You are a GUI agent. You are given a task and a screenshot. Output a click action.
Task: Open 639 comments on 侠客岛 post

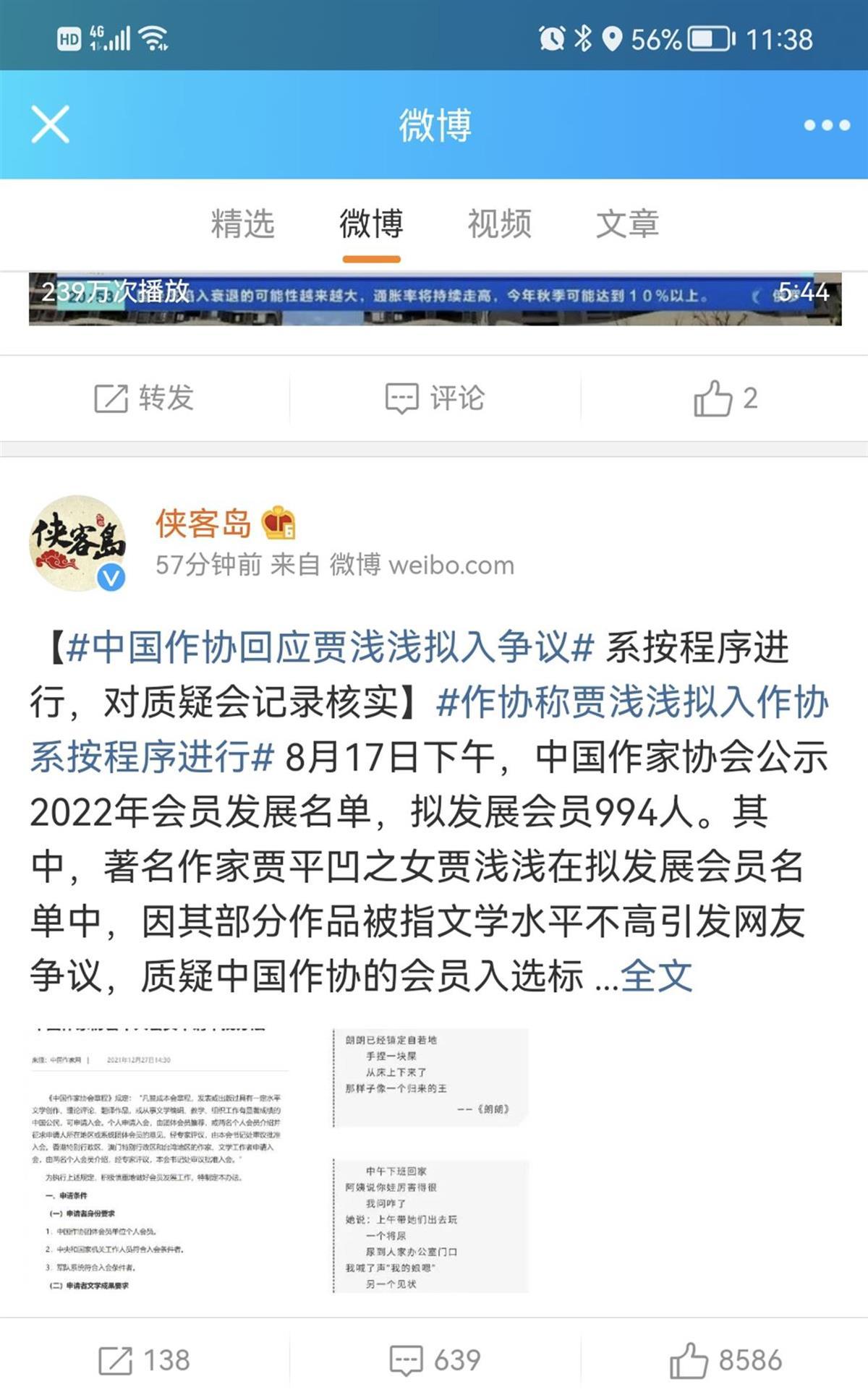435,1360
